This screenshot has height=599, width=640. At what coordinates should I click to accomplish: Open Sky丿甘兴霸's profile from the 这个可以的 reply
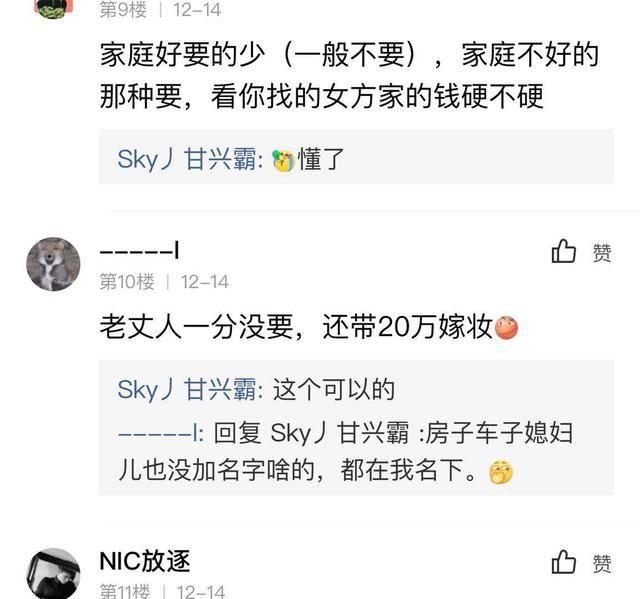(188, 389)
